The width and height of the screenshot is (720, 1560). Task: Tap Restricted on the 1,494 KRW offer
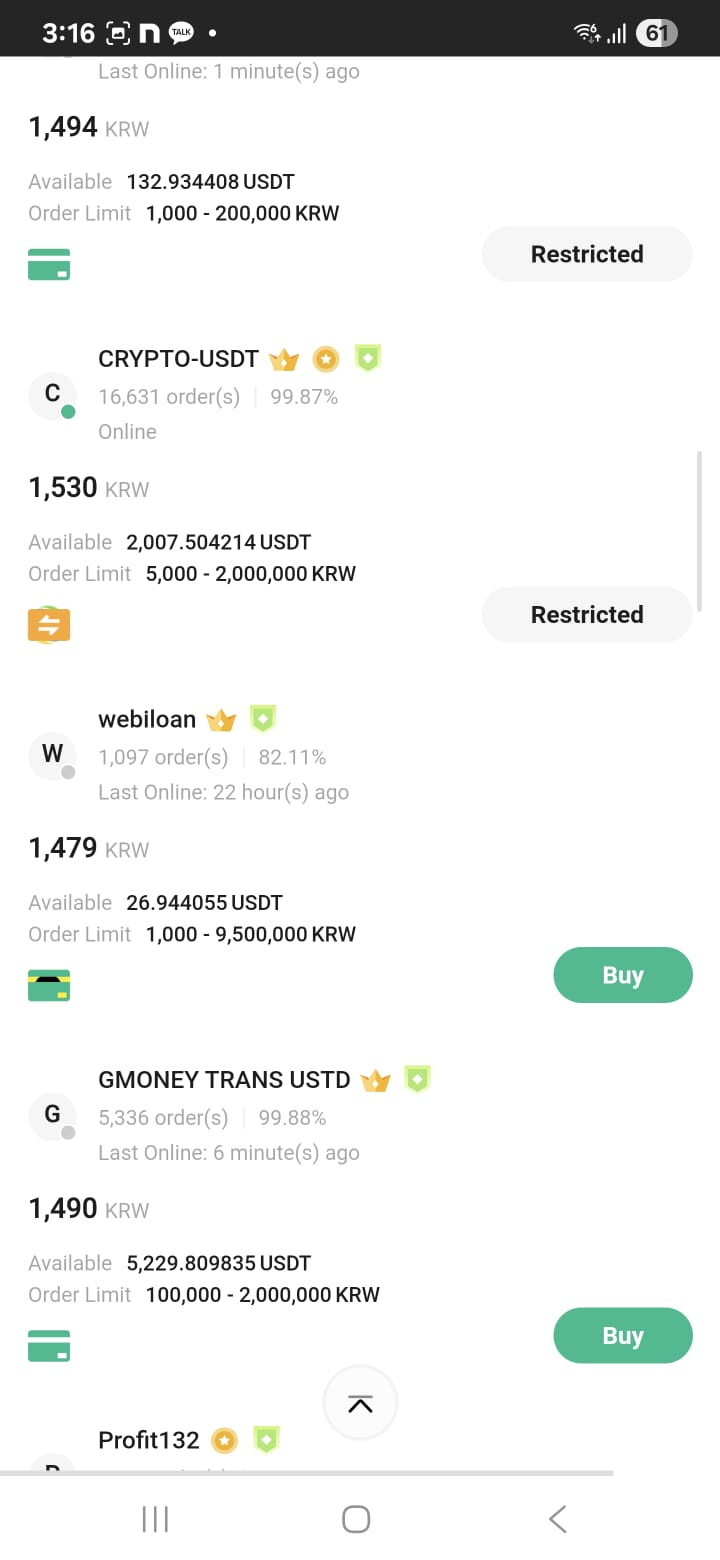click(x=587, y=254)
